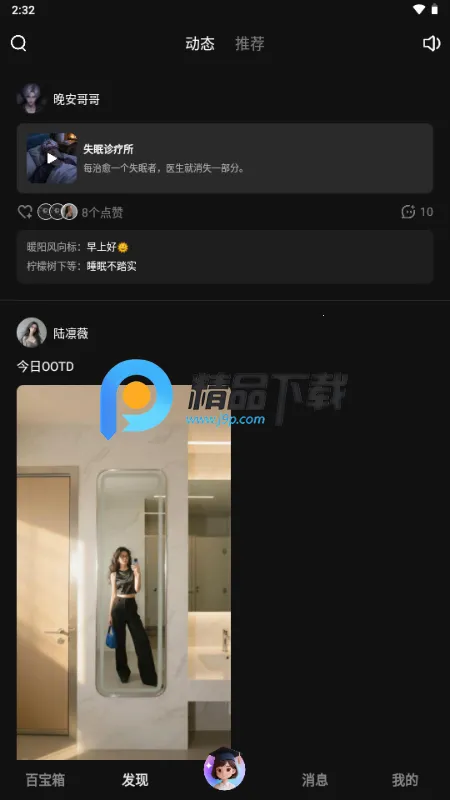Tap the center avatar button in bottom bar
The width and height of the screenshot is (450, 800).
pos(224,768)
